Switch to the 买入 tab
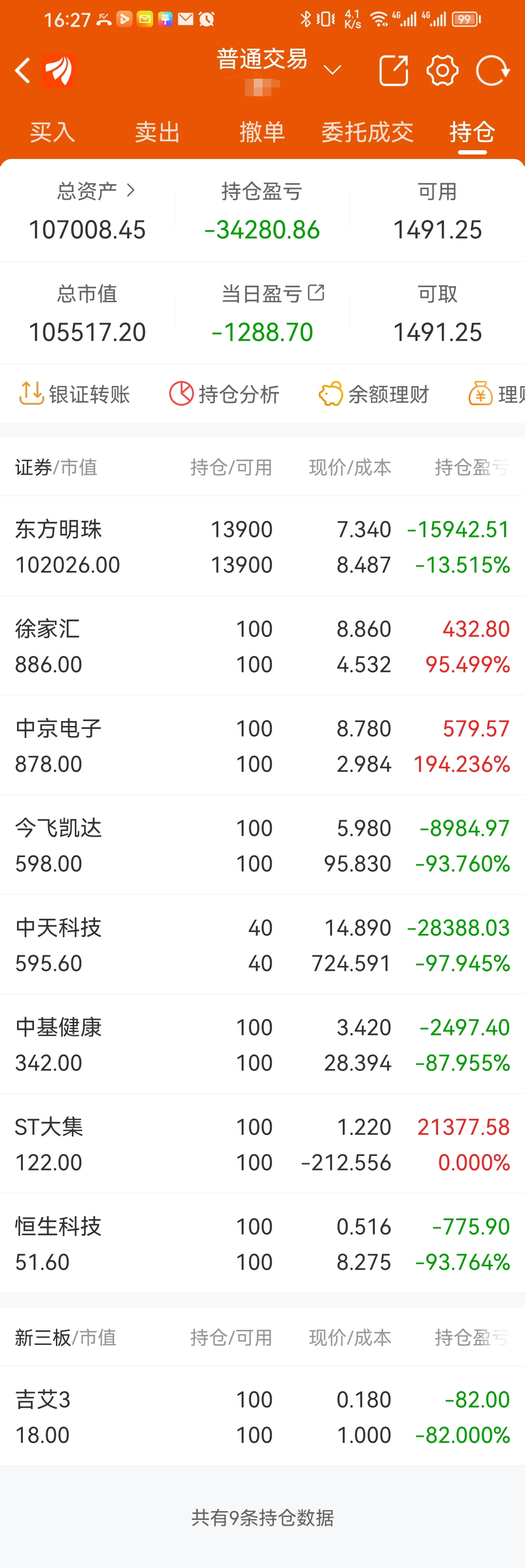 52,132
